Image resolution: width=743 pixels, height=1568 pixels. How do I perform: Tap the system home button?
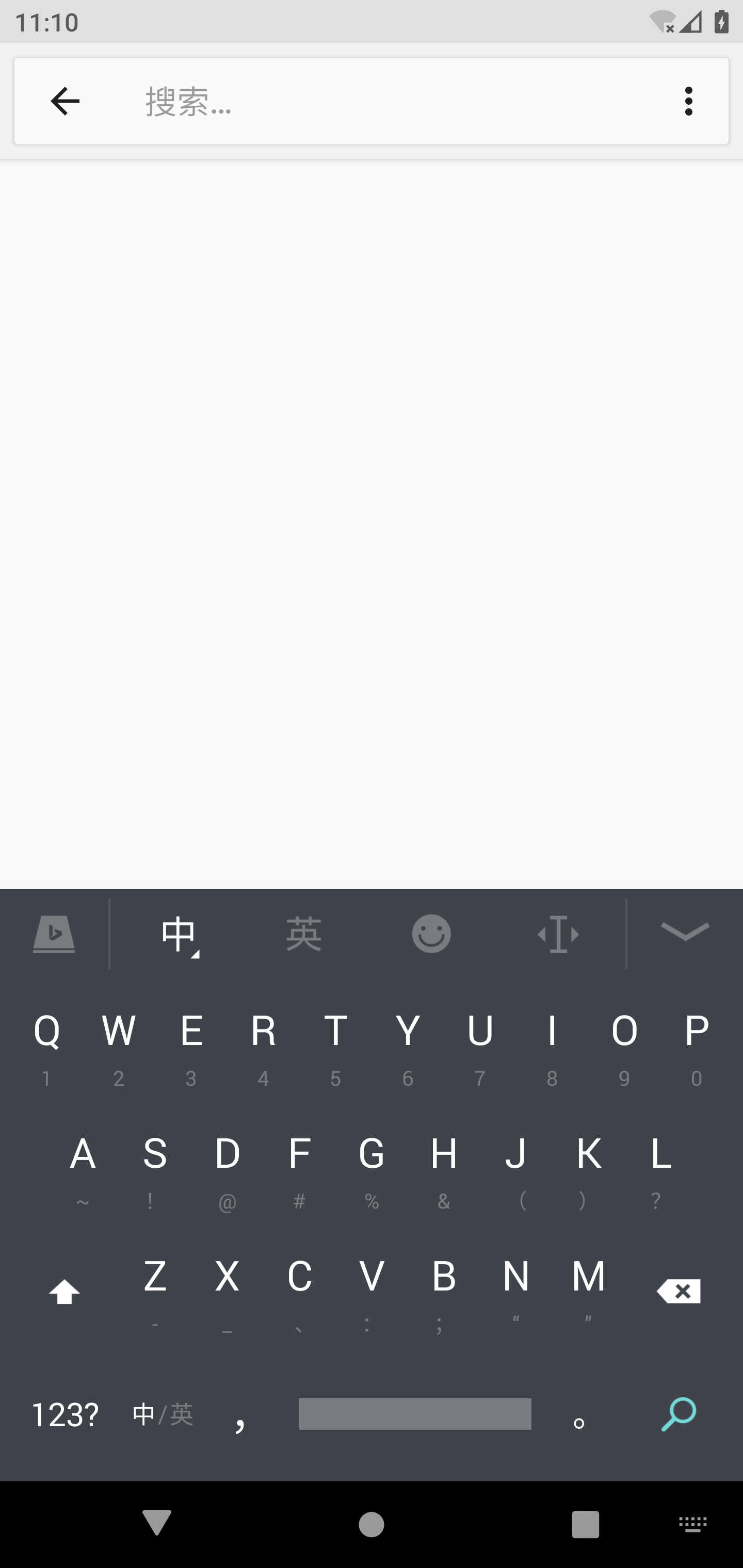pos(372,1525)
